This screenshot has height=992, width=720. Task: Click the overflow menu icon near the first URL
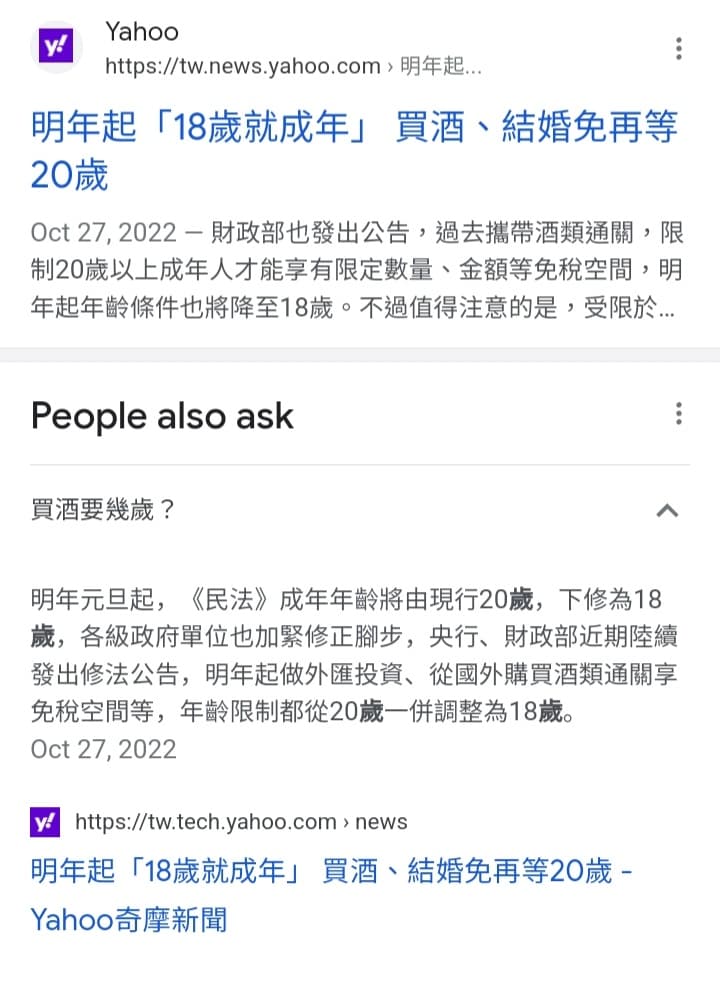[x=678, y=47]
